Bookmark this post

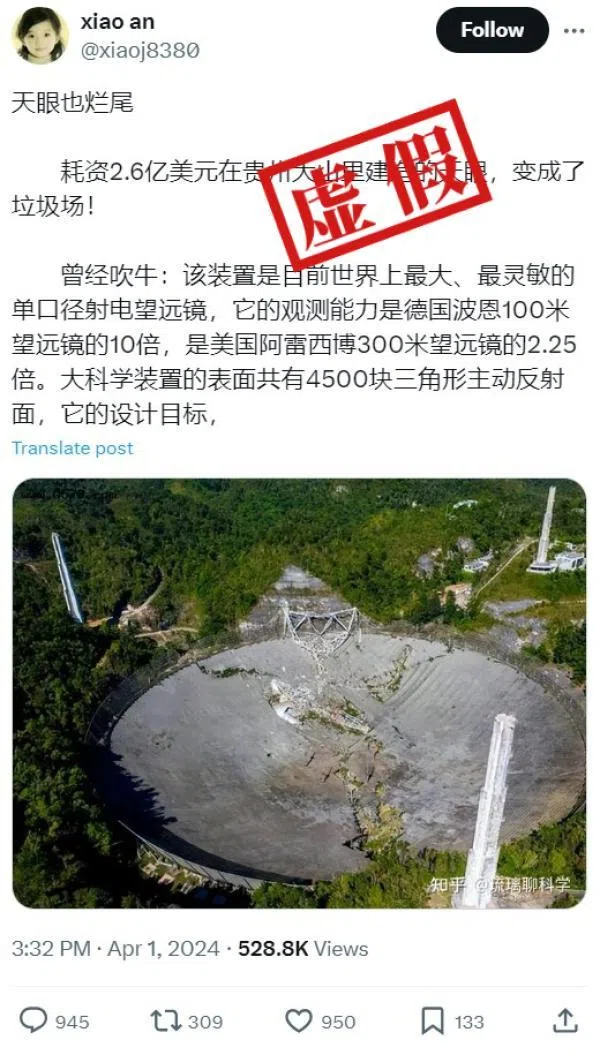tap(432, 1020)
